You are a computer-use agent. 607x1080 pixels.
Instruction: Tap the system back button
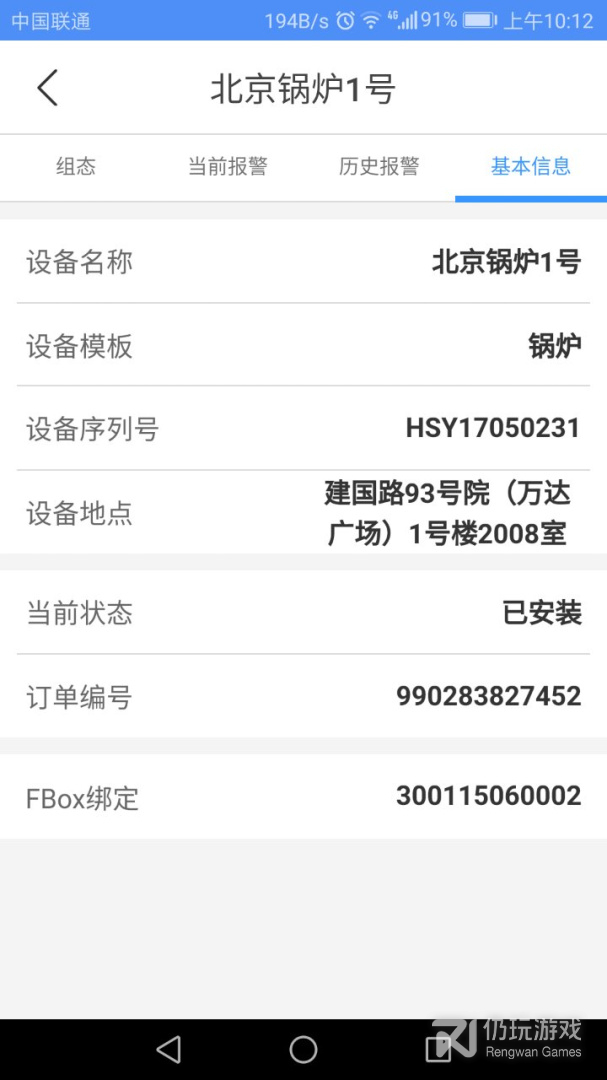pyautogui.click(x=169, y=1049)
